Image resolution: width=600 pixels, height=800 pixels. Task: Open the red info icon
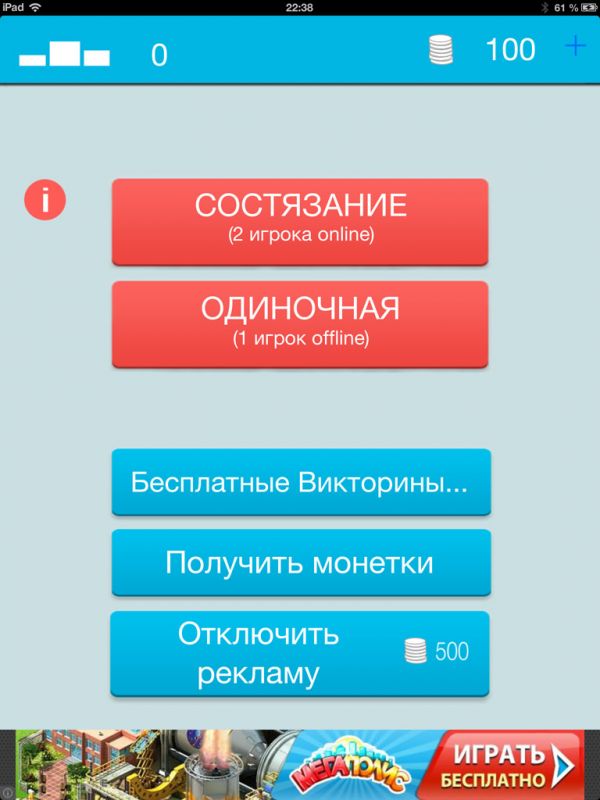coord(45,201)
